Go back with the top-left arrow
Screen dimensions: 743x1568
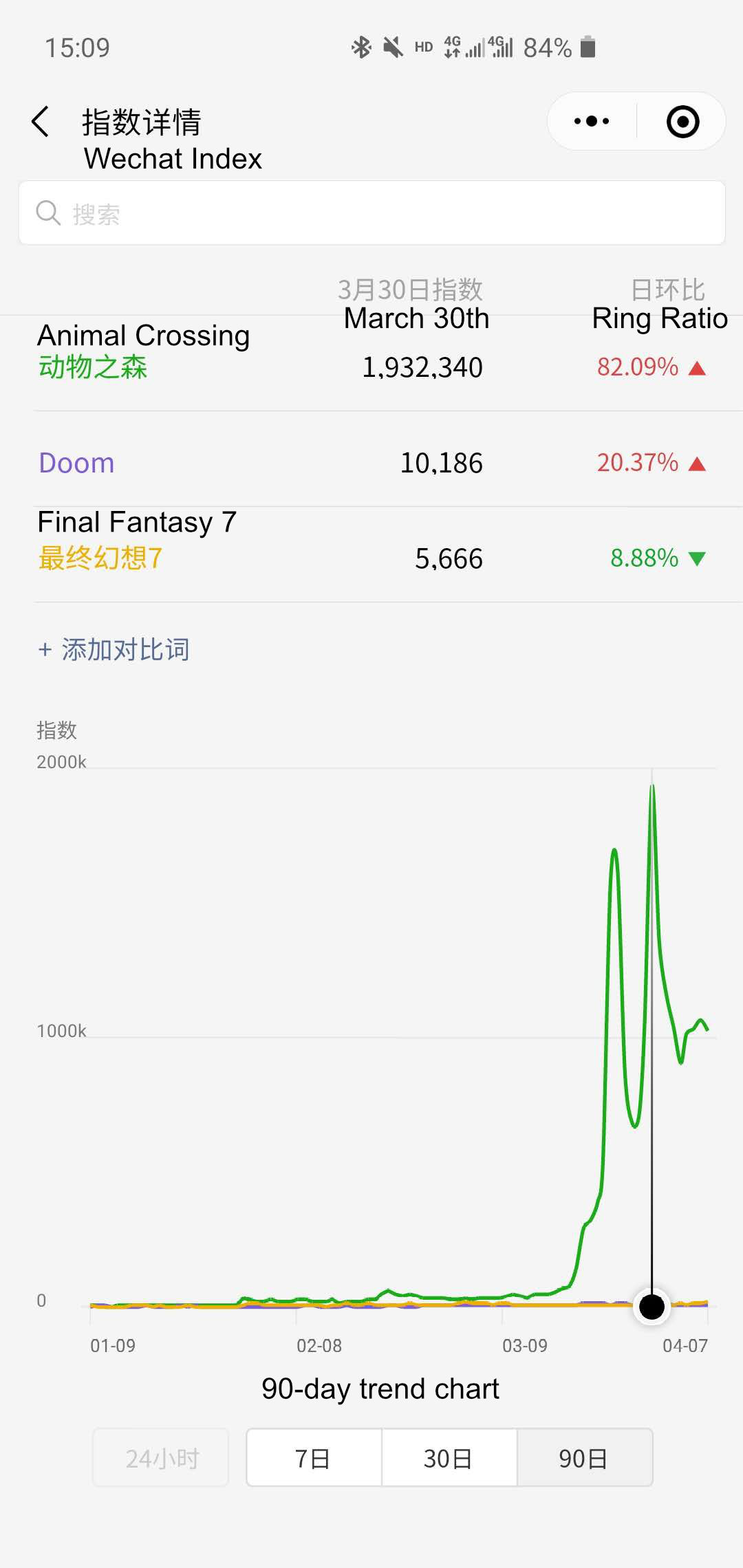41,122
